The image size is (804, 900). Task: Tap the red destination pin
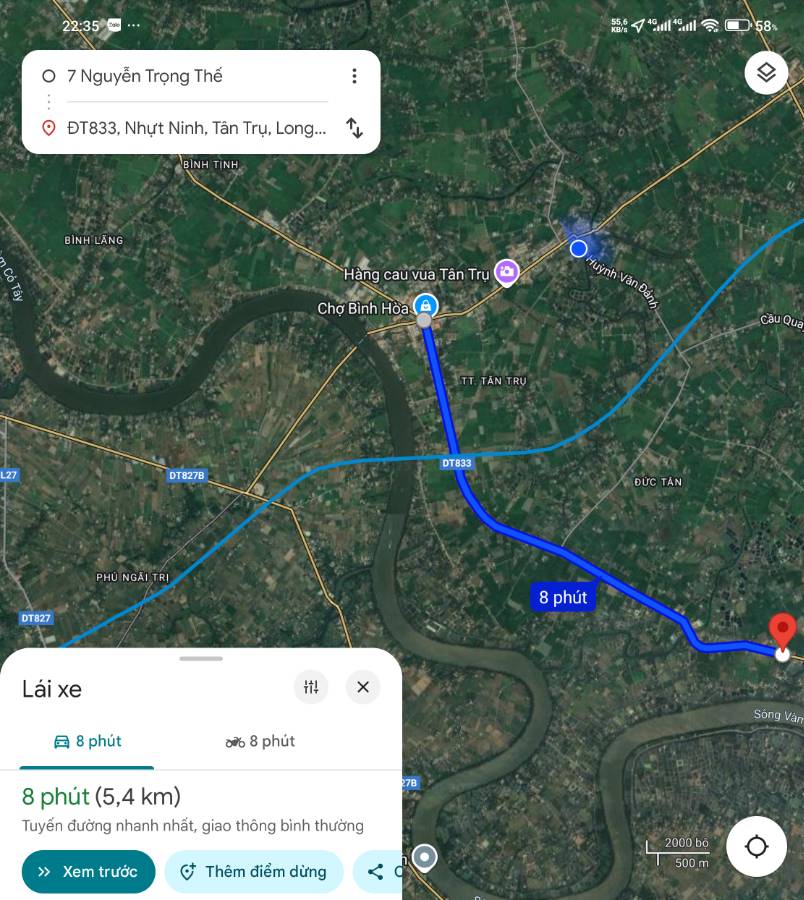click(782, 632)
